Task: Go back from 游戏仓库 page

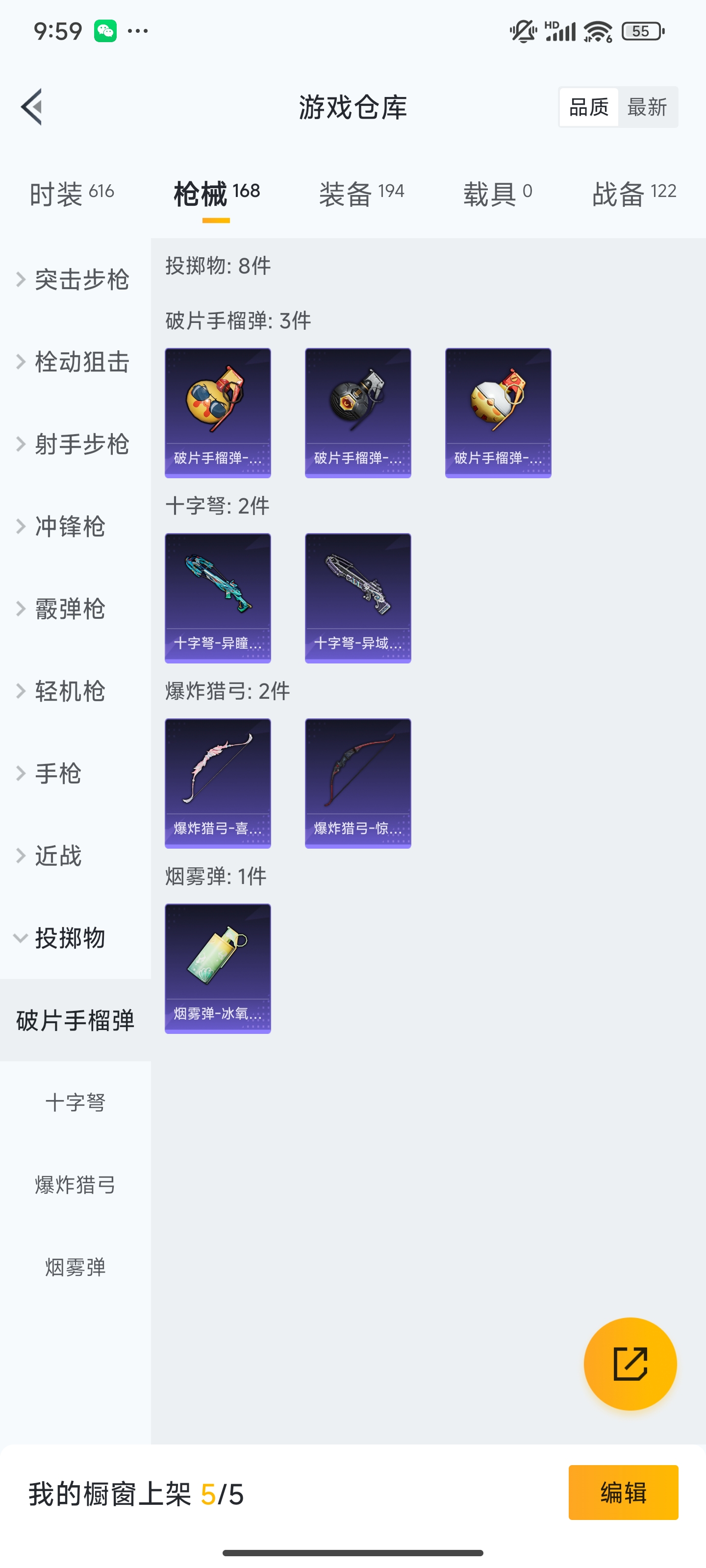Action: click(x=32, y=106)
